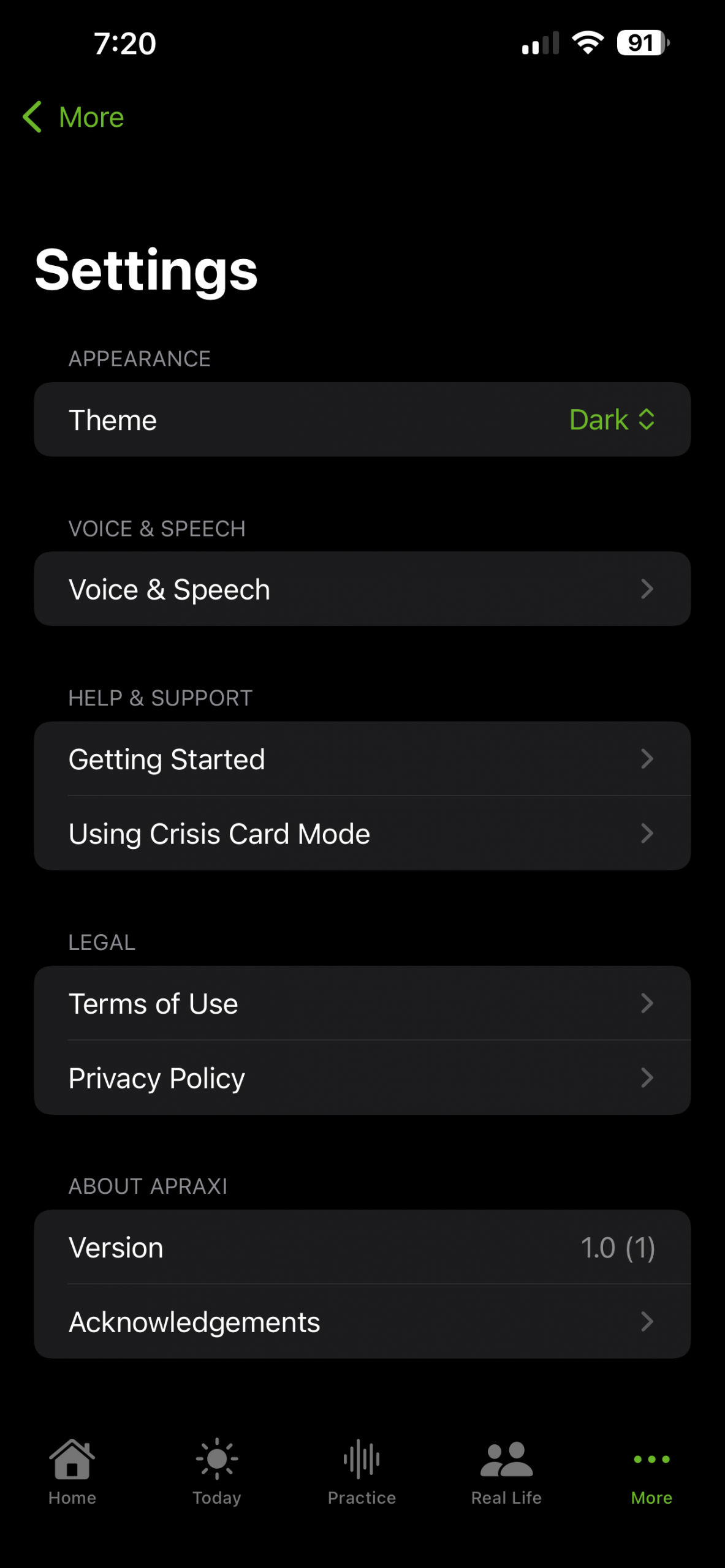Go back to the More screen

pos(74,117)
